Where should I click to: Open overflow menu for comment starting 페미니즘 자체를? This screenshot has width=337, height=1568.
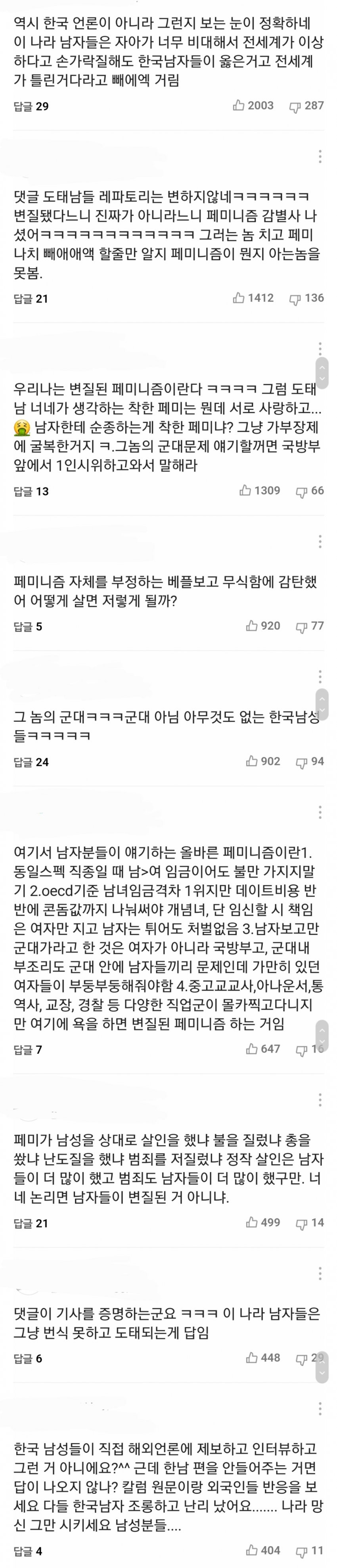point(320,541)
